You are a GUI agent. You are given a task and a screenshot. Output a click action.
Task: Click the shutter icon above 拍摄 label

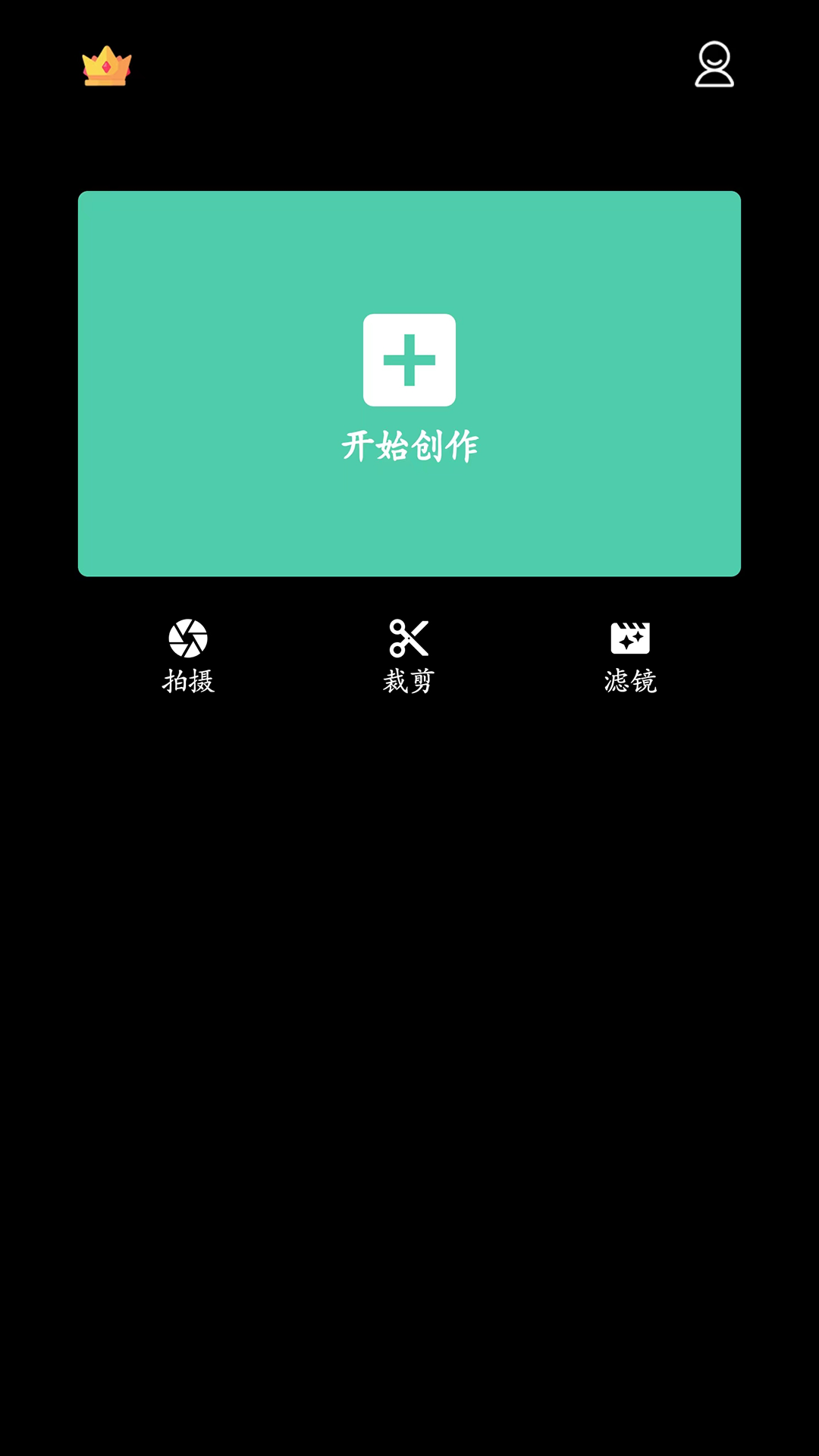pyautogui.click(x=188, y=639)
